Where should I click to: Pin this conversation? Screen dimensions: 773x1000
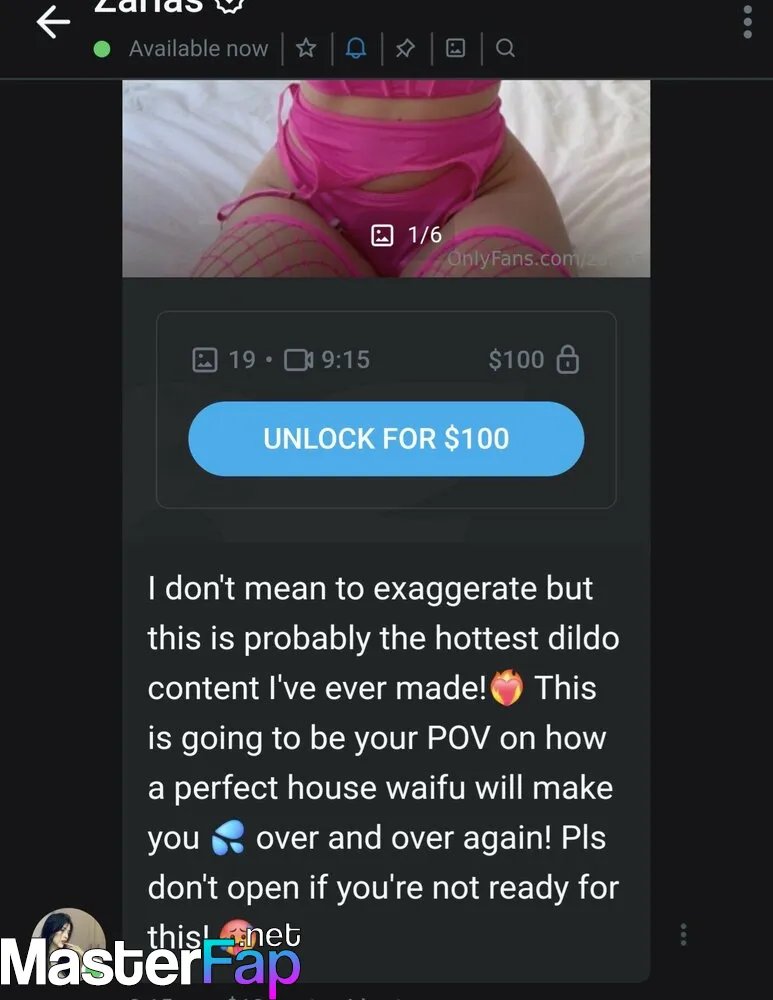coord(405,48)
